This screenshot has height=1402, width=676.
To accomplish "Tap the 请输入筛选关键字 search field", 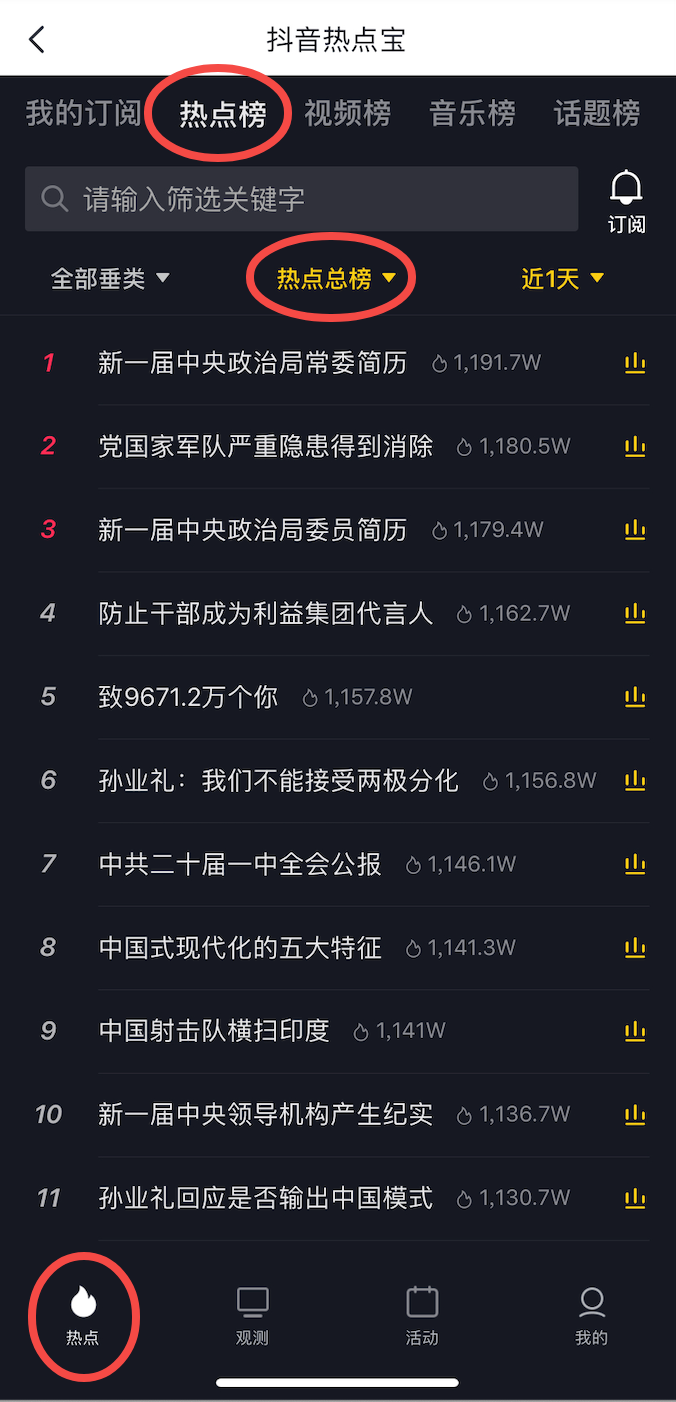I will (301, 199).
